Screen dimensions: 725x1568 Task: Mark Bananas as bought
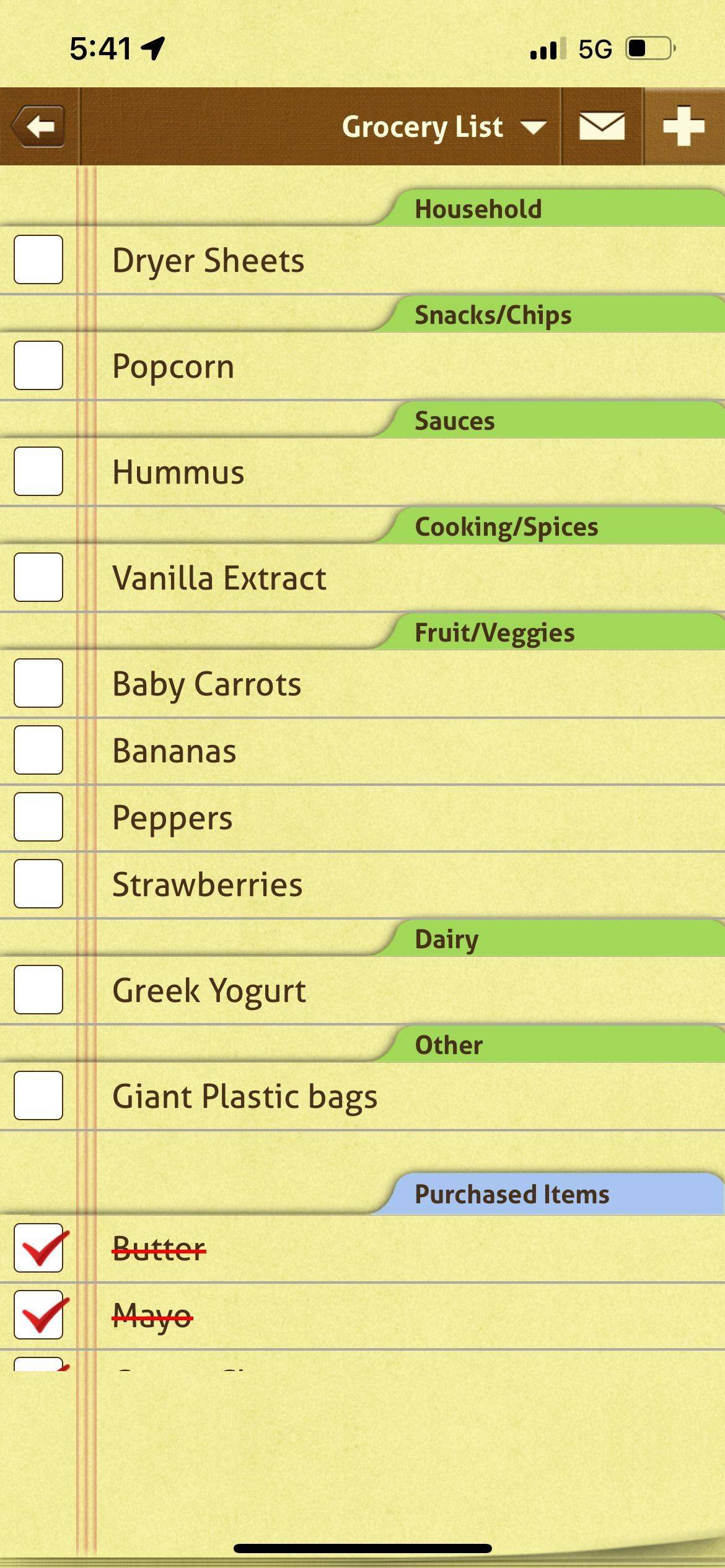(38, 750)
